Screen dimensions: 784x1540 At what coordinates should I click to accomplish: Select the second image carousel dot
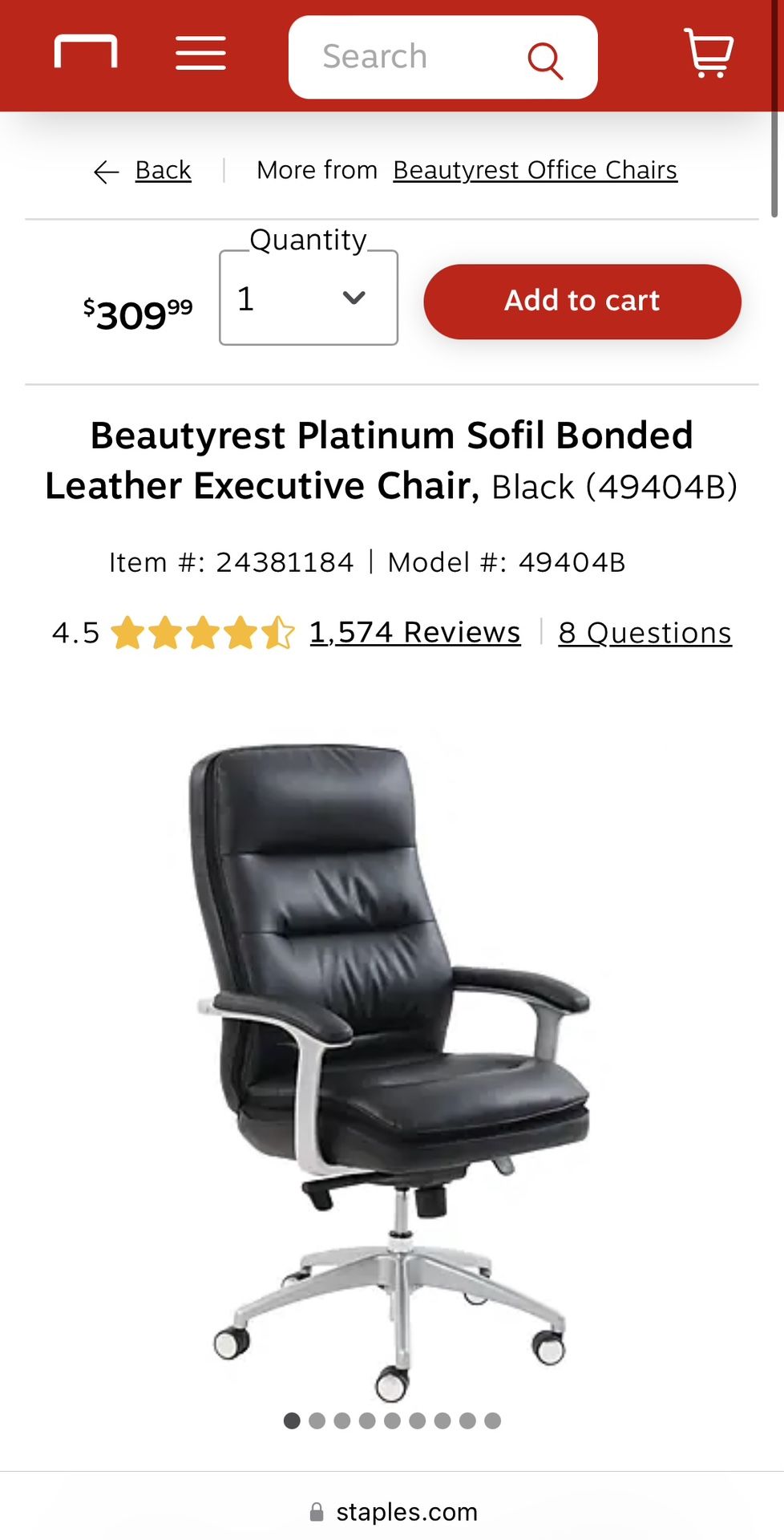click(317, 1420)
